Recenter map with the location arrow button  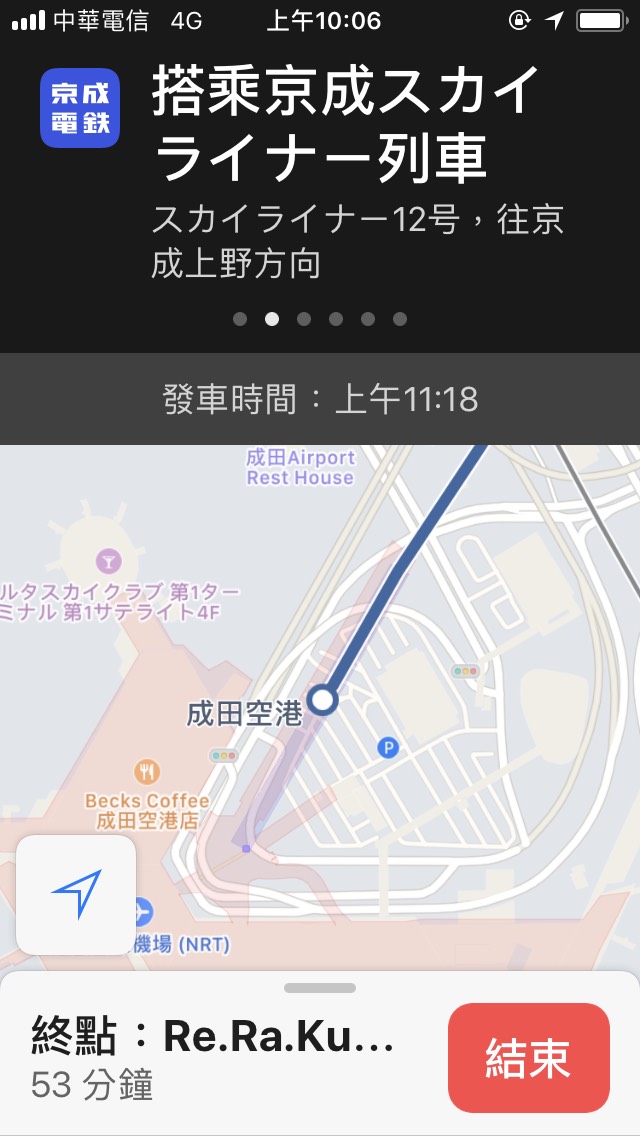pos(76,894)
